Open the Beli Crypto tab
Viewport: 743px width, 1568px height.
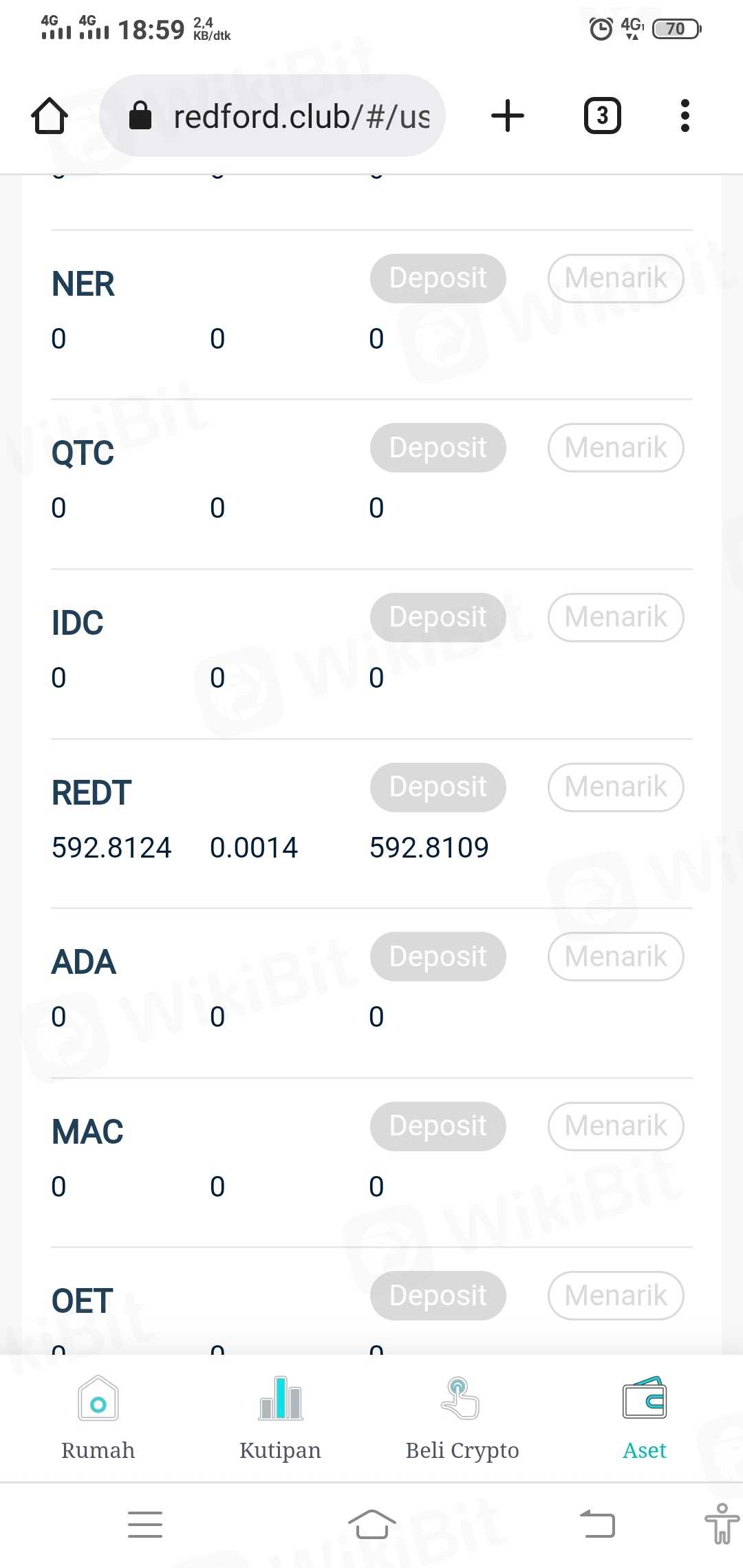[x=462, y=1418]
